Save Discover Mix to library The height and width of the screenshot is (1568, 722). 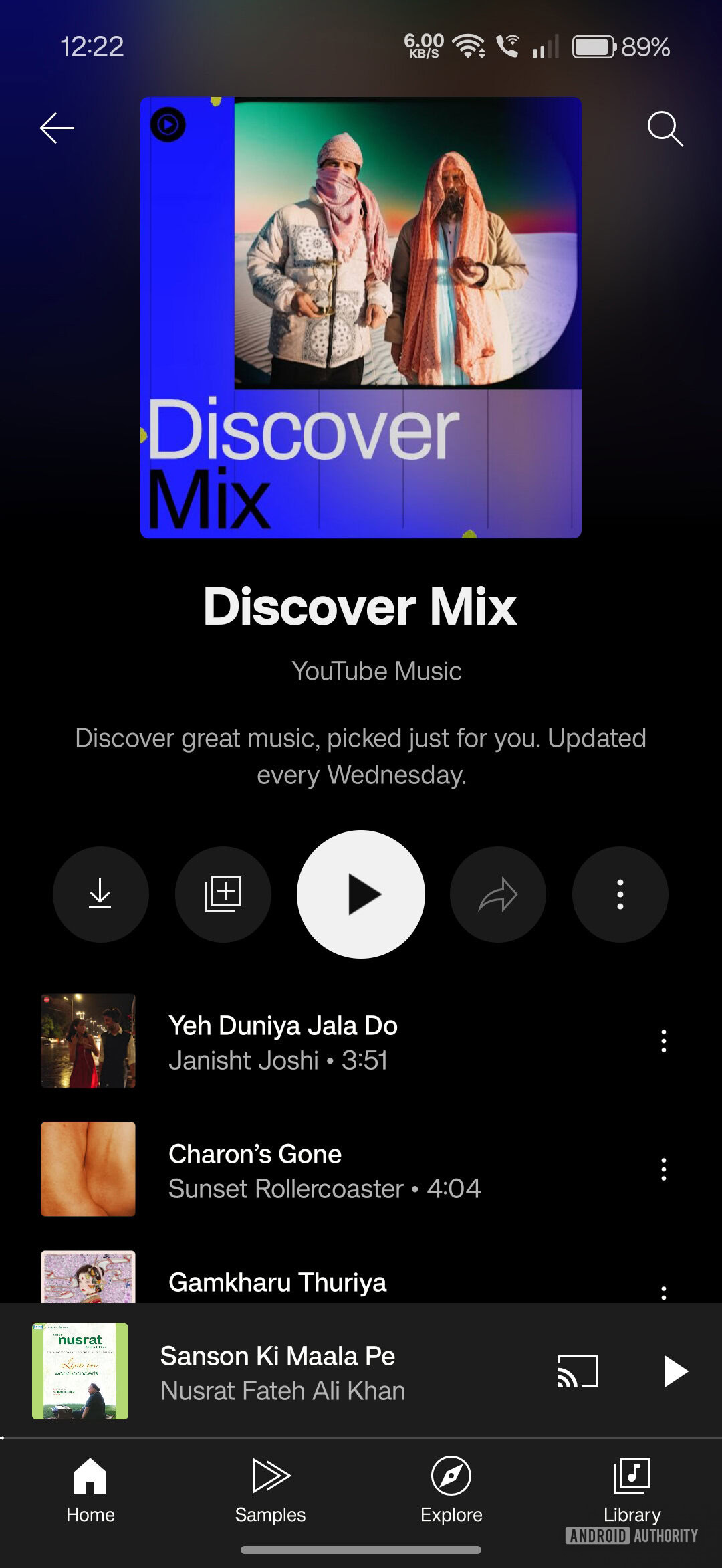tap(223, 894)
